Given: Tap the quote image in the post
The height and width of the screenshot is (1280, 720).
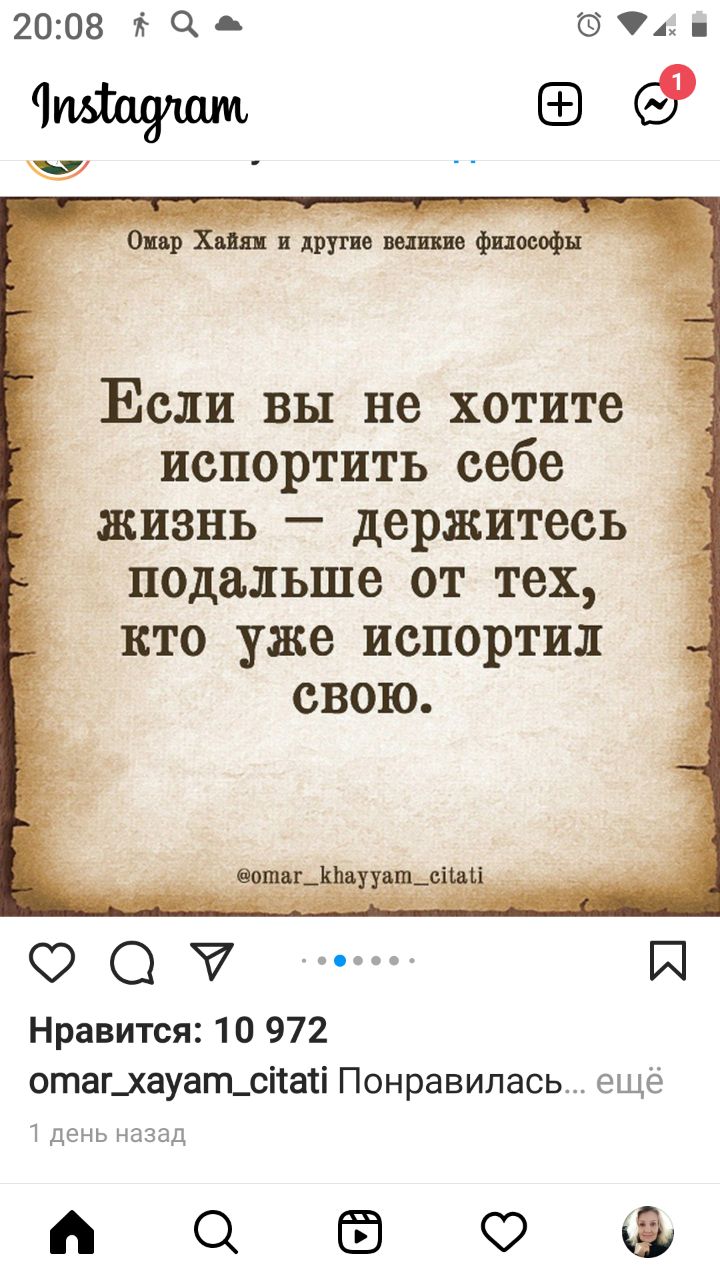Looking at the screenshot, I should (x=360, y=555).
